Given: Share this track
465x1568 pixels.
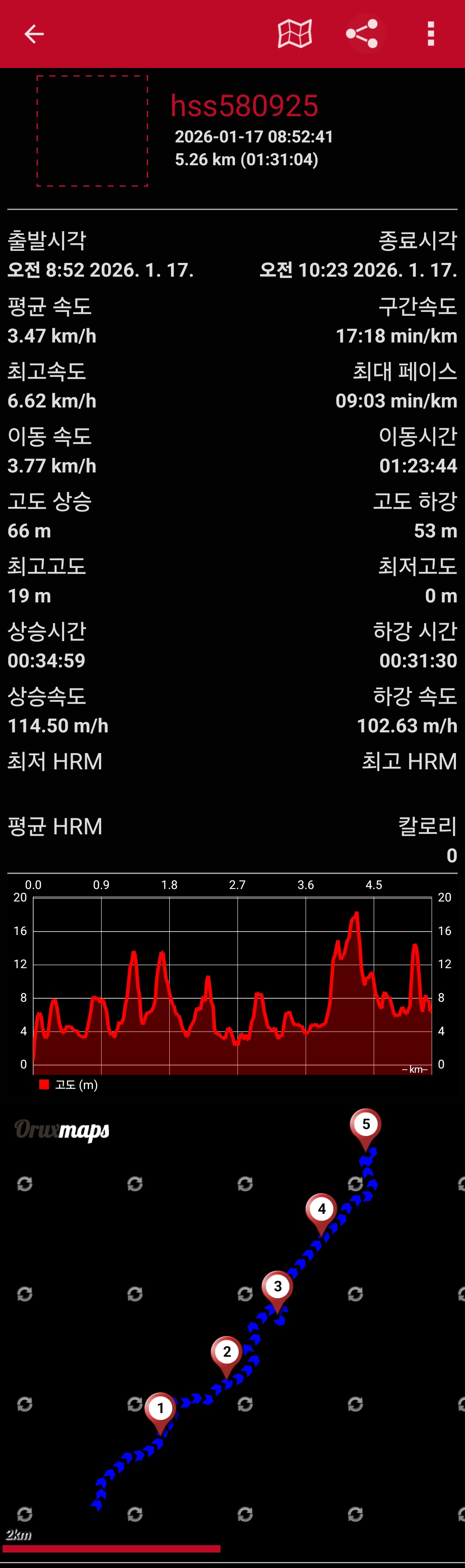Looking at the screenshot, I should click(362, 34).
